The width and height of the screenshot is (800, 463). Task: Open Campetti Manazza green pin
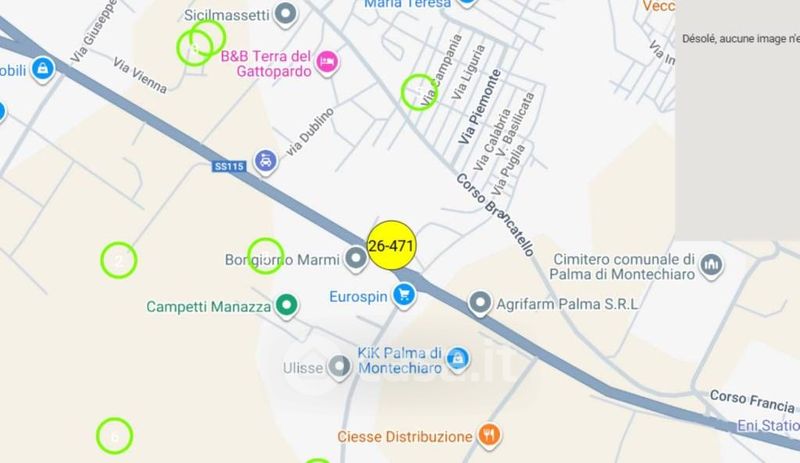[x=286, y=306]
